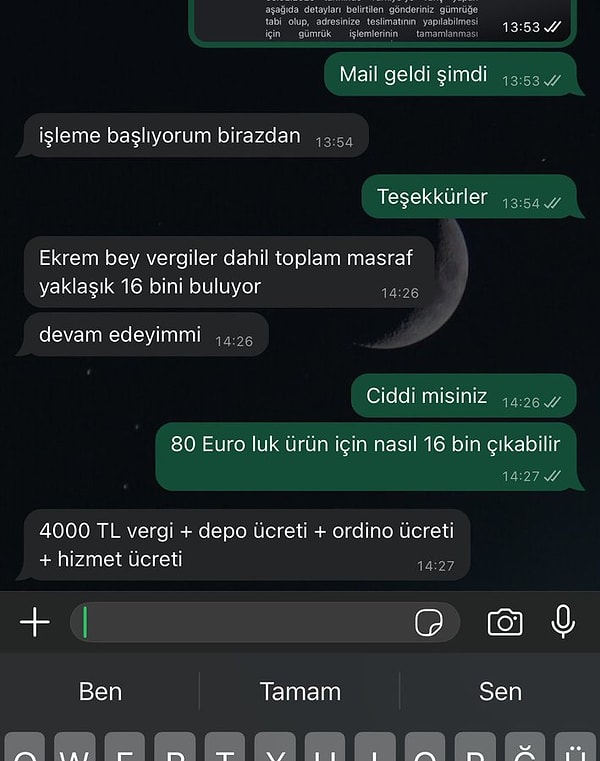
Task: Insert the suggested word "Sen"
Action: [500, 691]
